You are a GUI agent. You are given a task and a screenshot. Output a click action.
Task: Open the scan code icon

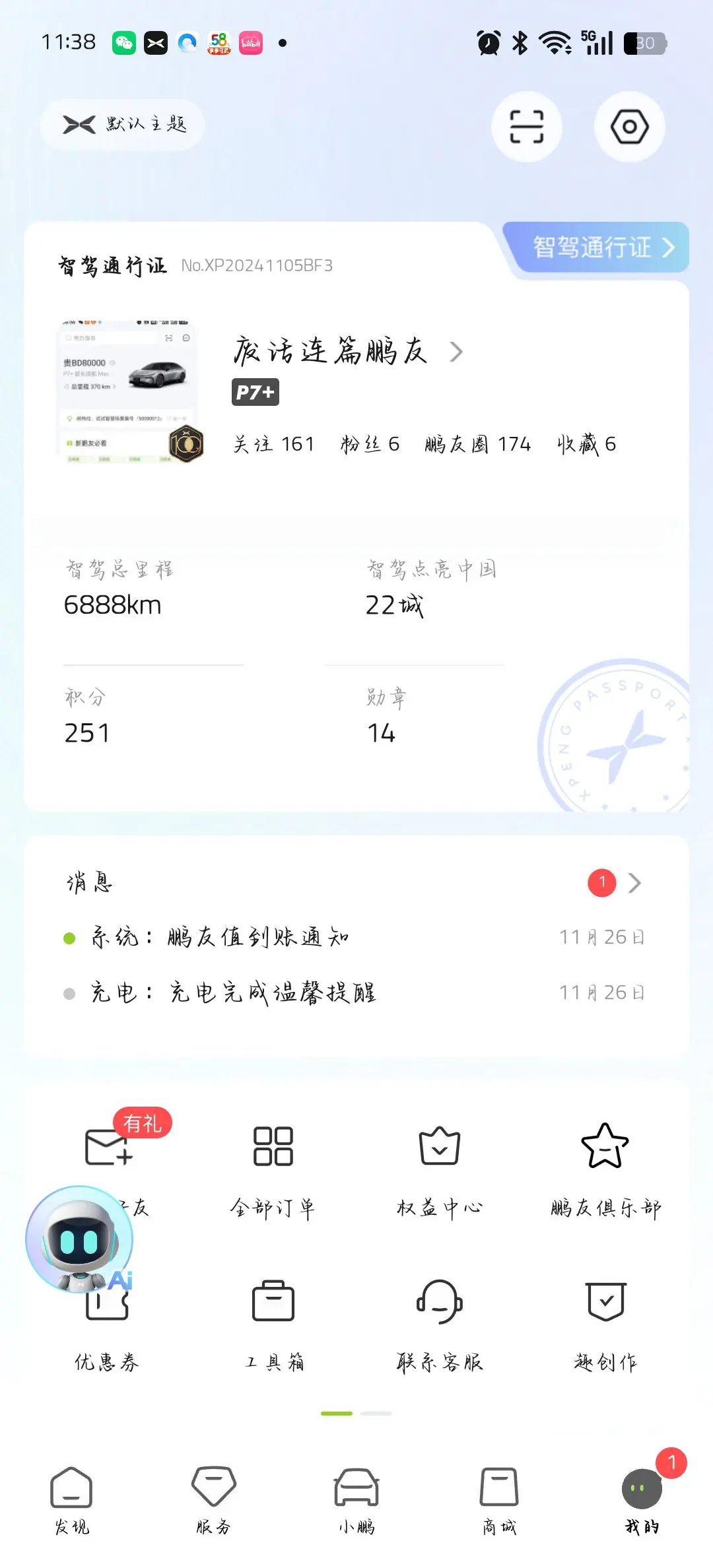click(526, 127)
